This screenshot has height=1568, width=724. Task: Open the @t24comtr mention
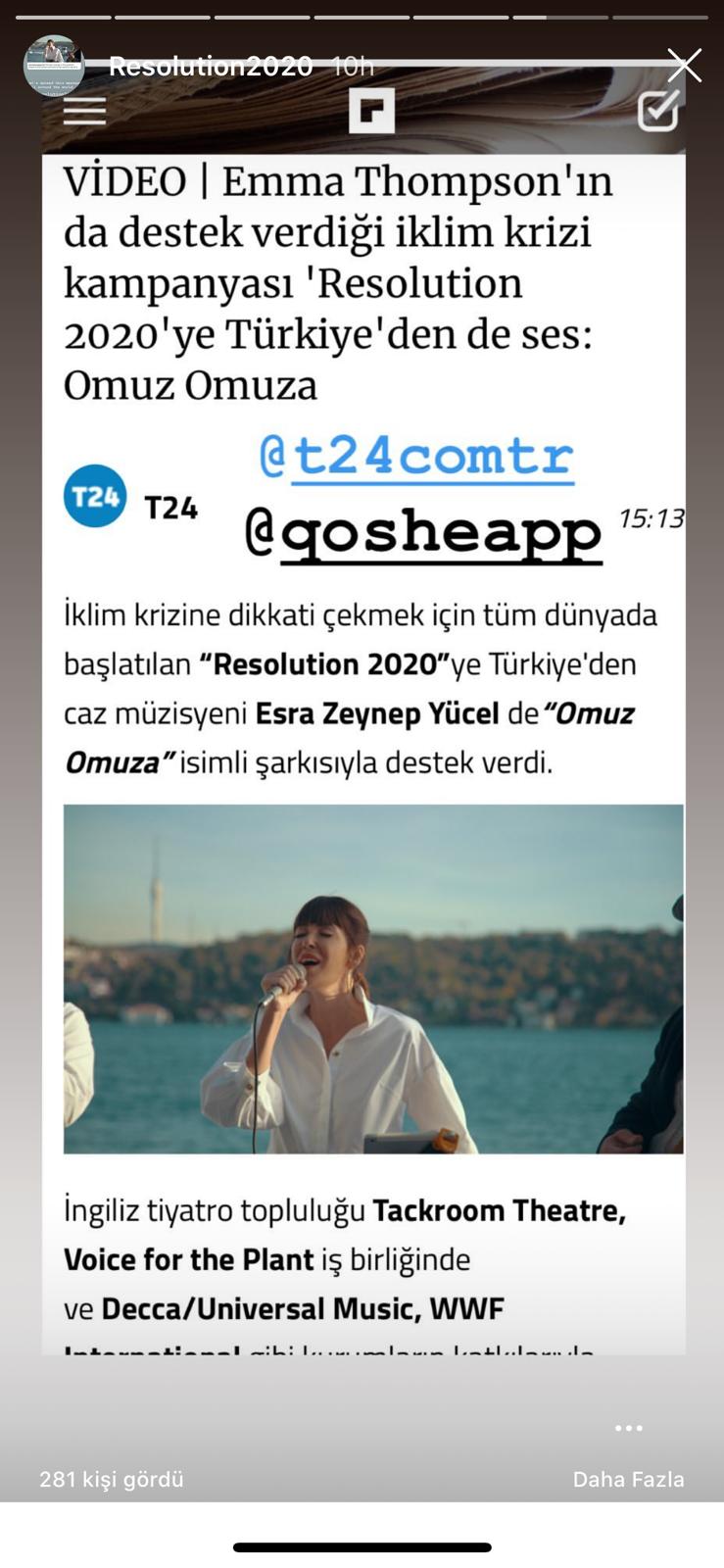pos(416,456)
